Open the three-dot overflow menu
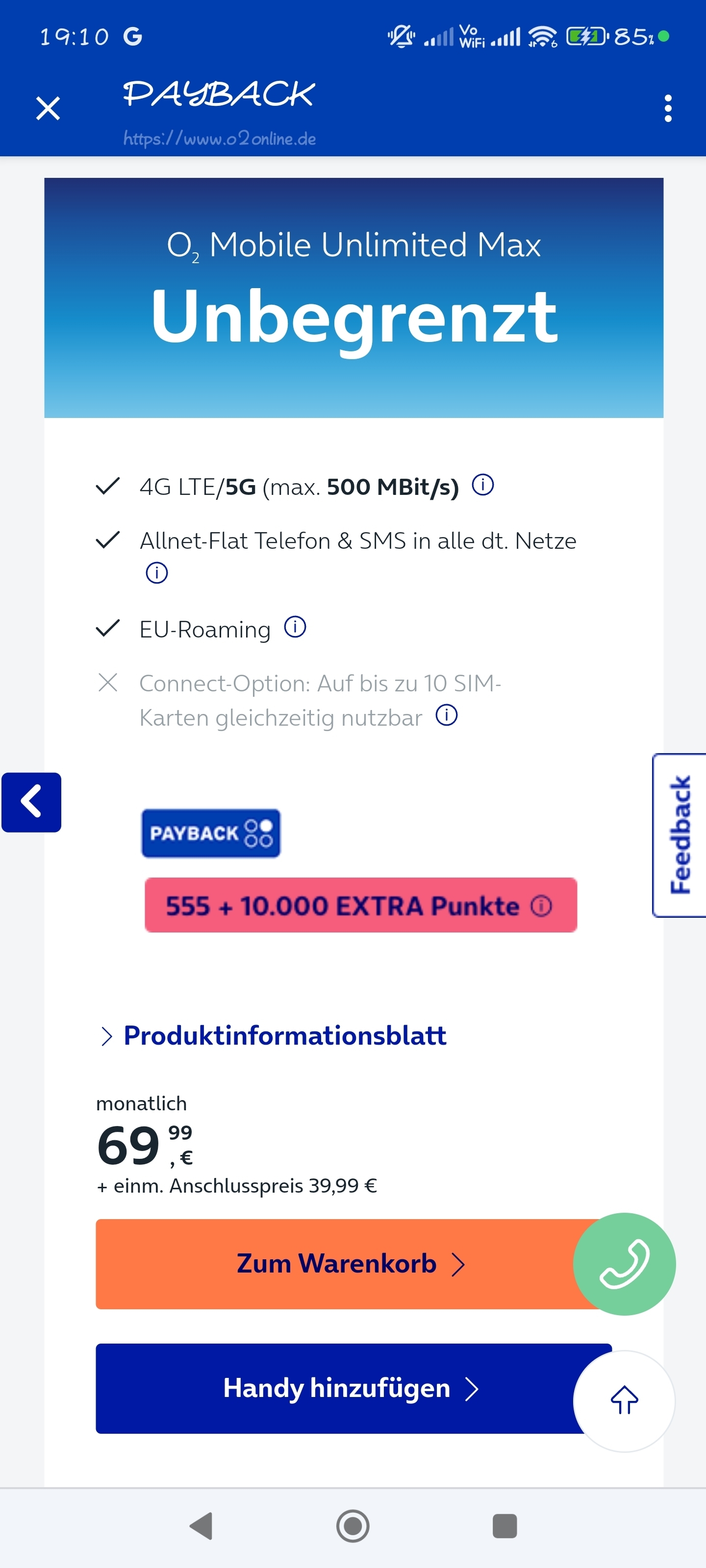706x1568 pixels. 668,108
